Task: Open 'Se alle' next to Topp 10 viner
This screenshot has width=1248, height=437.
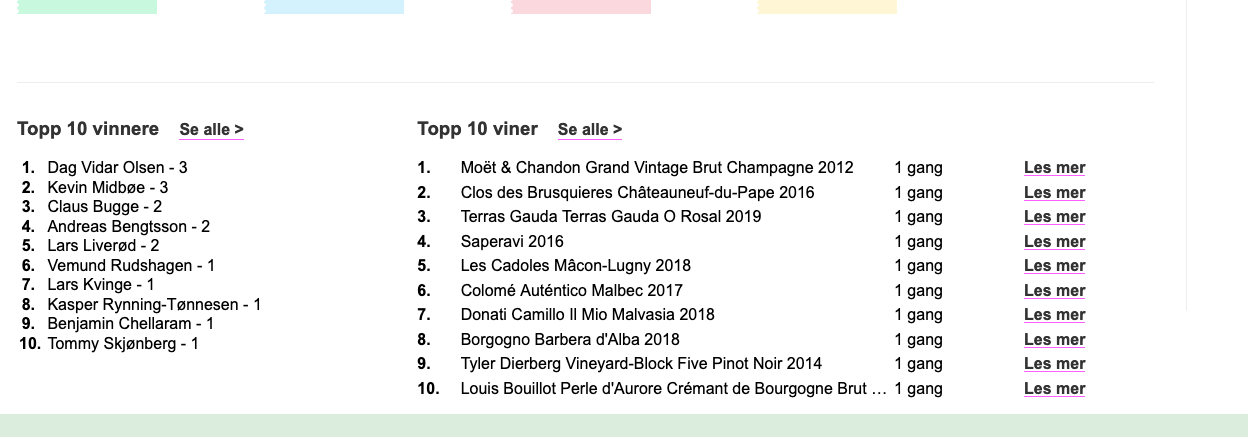Action: (x=590, y=130)
